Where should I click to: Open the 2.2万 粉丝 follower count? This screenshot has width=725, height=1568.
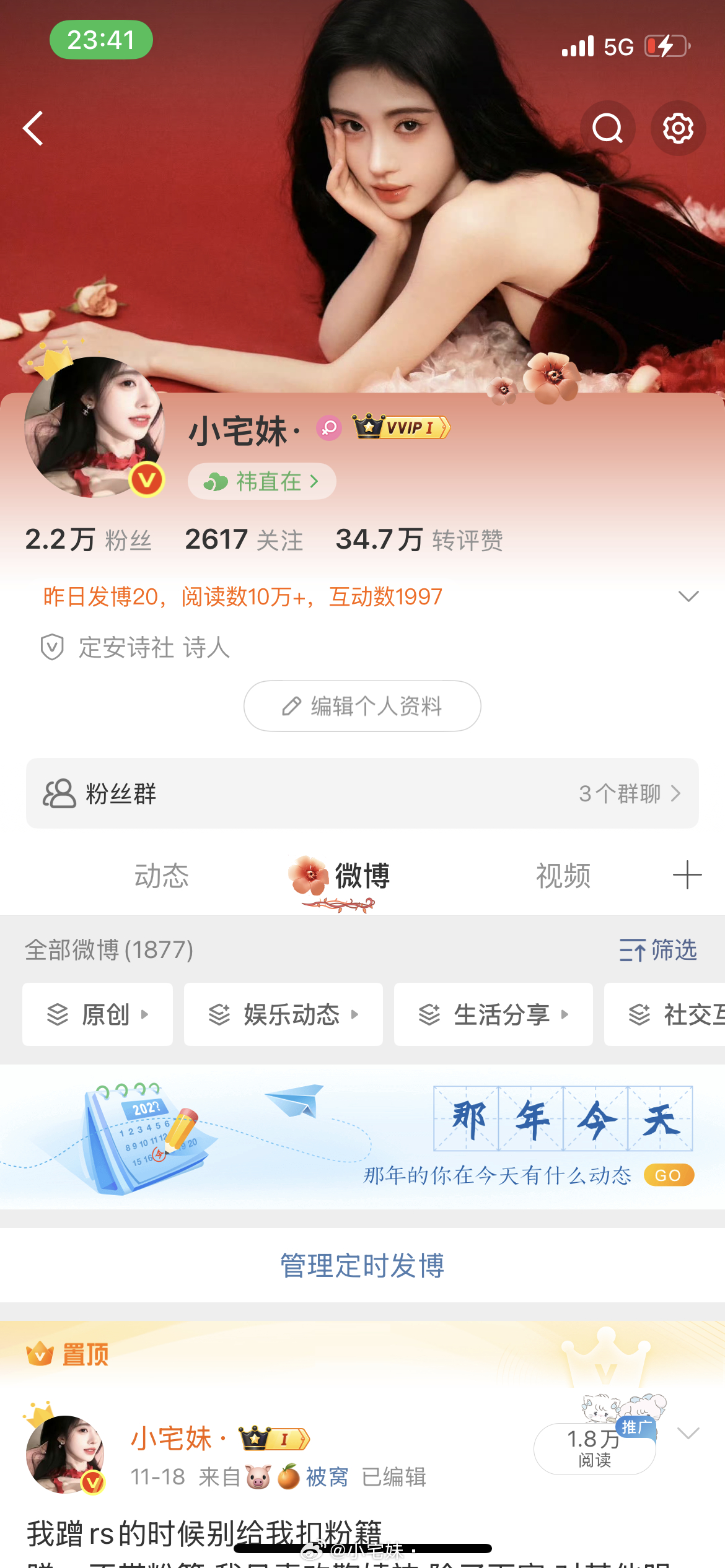(89, 539)
